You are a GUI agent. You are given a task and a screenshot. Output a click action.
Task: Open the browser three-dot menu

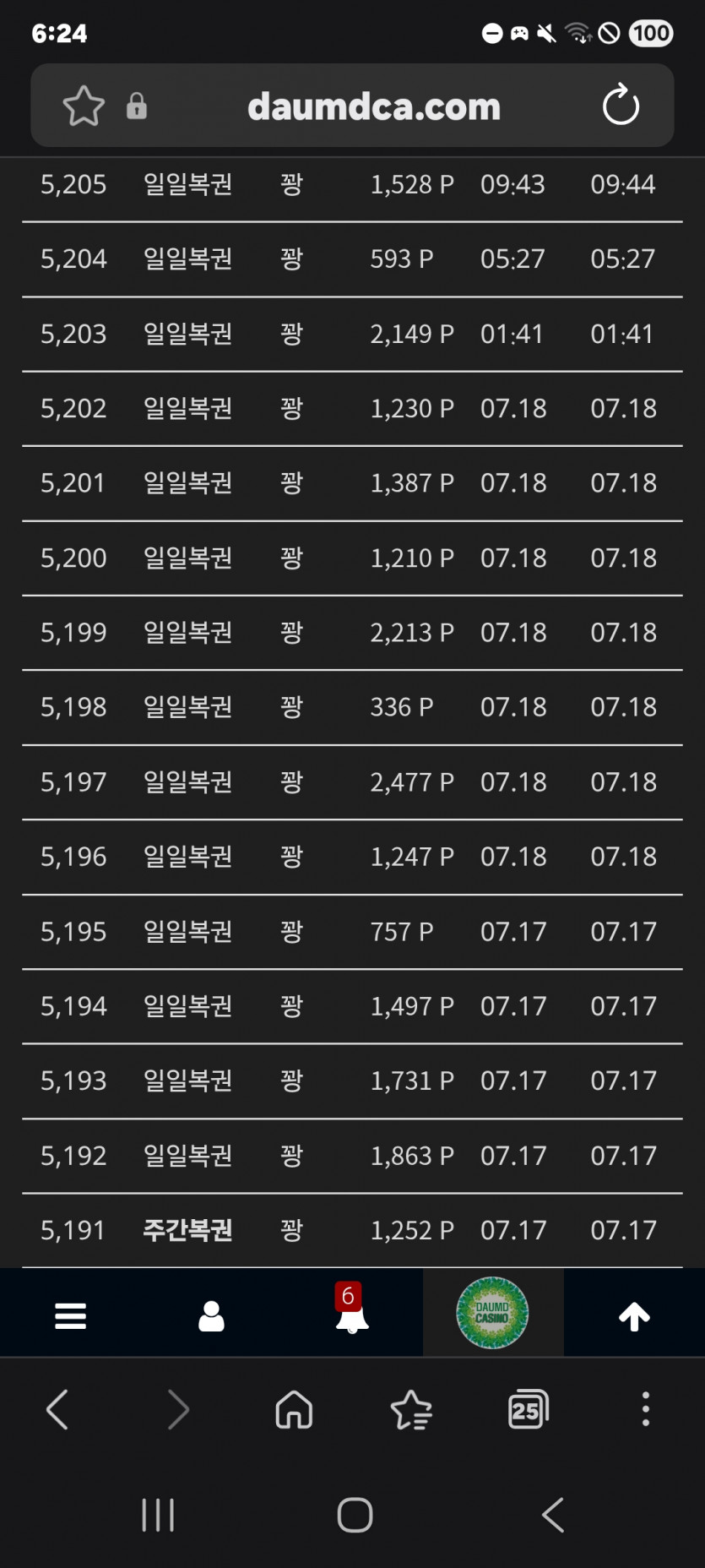(646, 1409)
